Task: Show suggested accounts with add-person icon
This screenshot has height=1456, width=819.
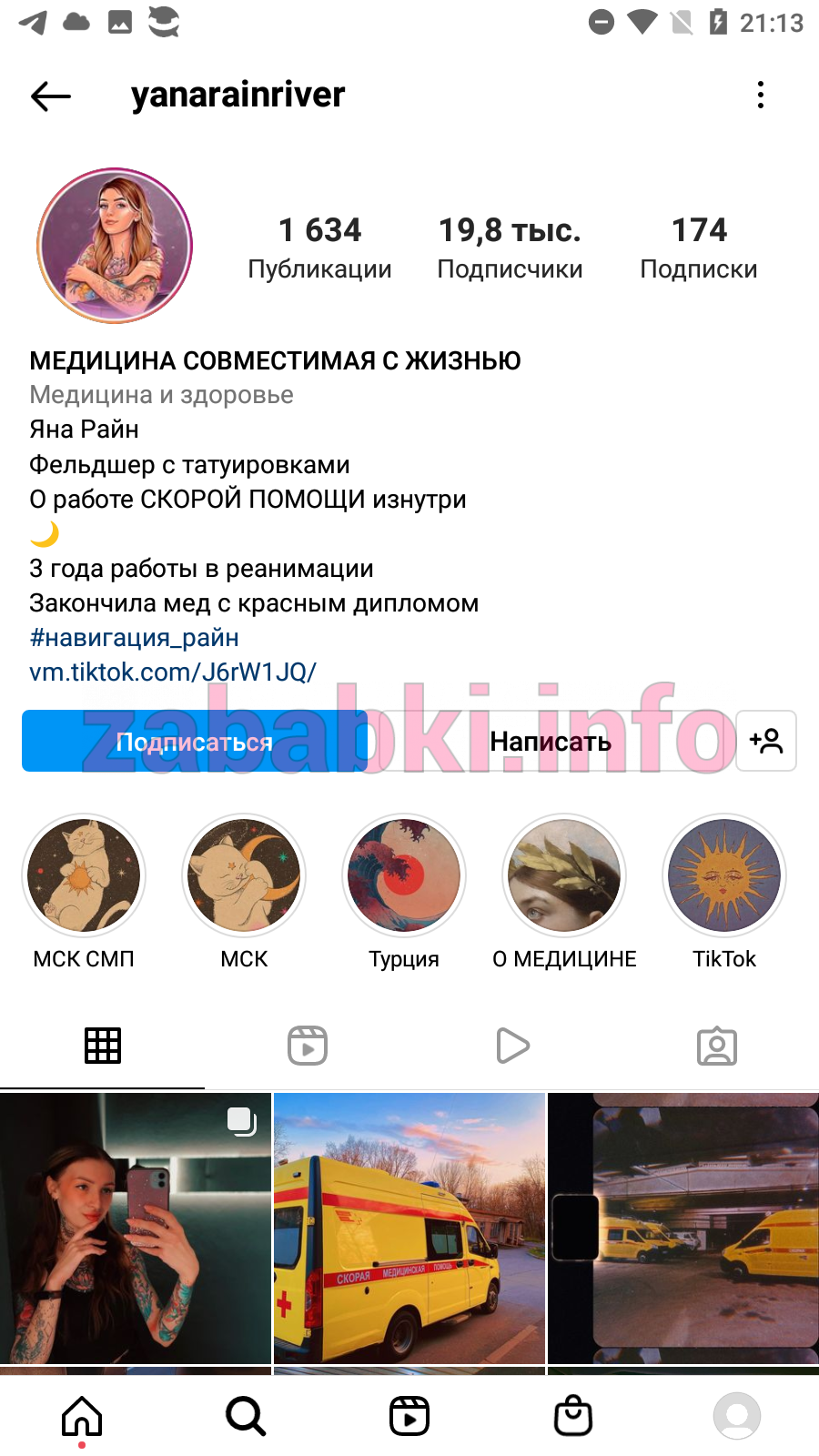Action: [x=766, y=741]
